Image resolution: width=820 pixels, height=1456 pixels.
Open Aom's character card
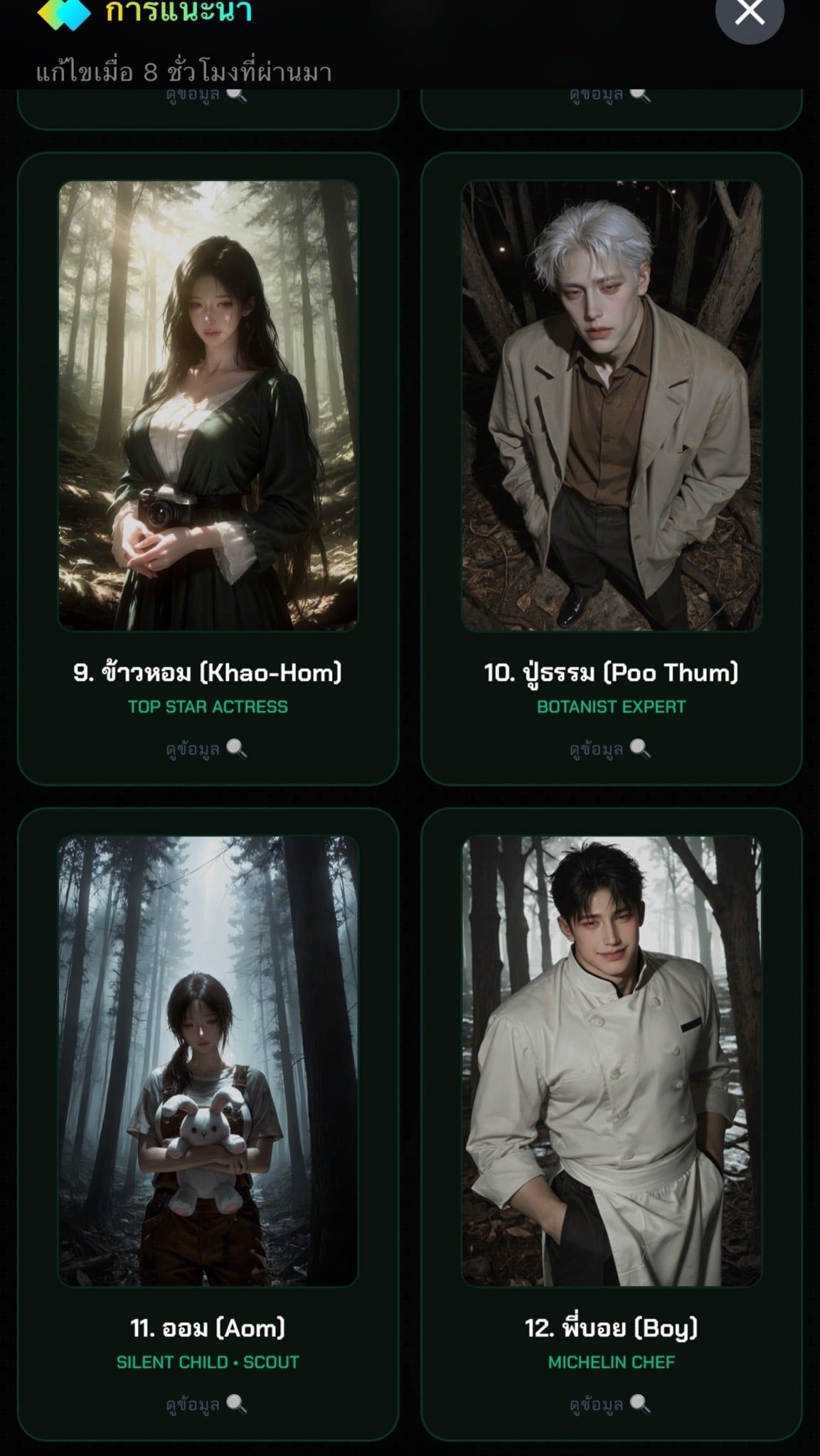pyautogui.click(x=208, y=1124)
